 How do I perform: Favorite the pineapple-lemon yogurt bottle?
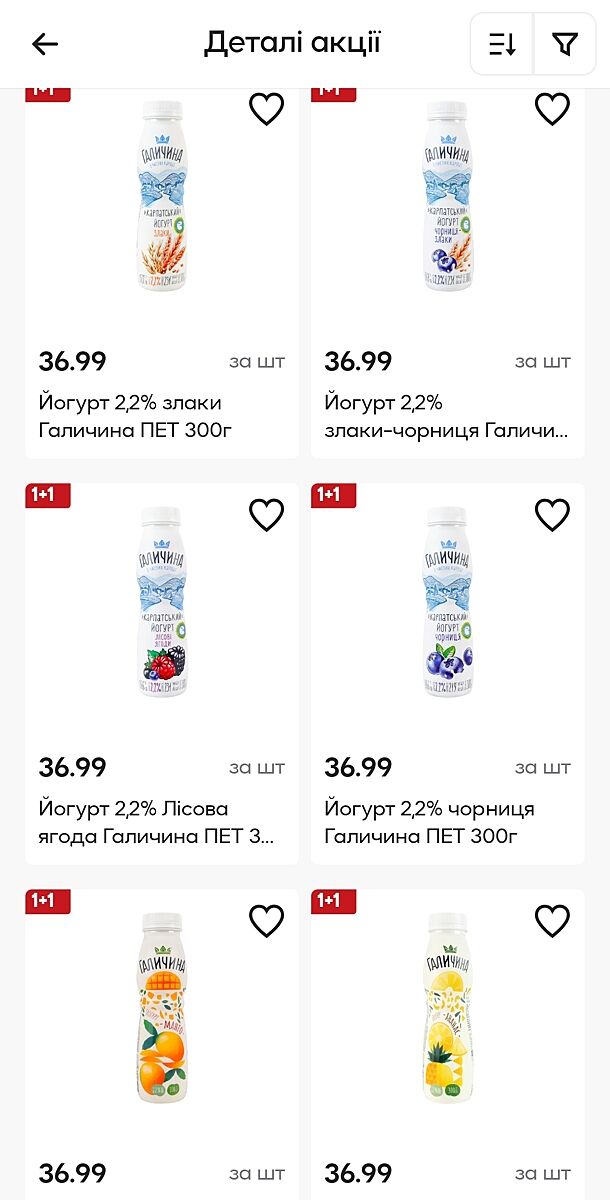pyautogui.click(x=552, y=921)
